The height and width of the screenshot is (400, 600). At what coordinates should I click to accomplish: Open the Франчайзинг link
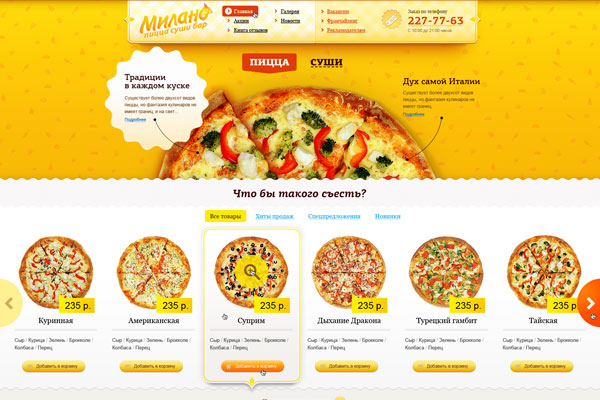pos(344,21)
